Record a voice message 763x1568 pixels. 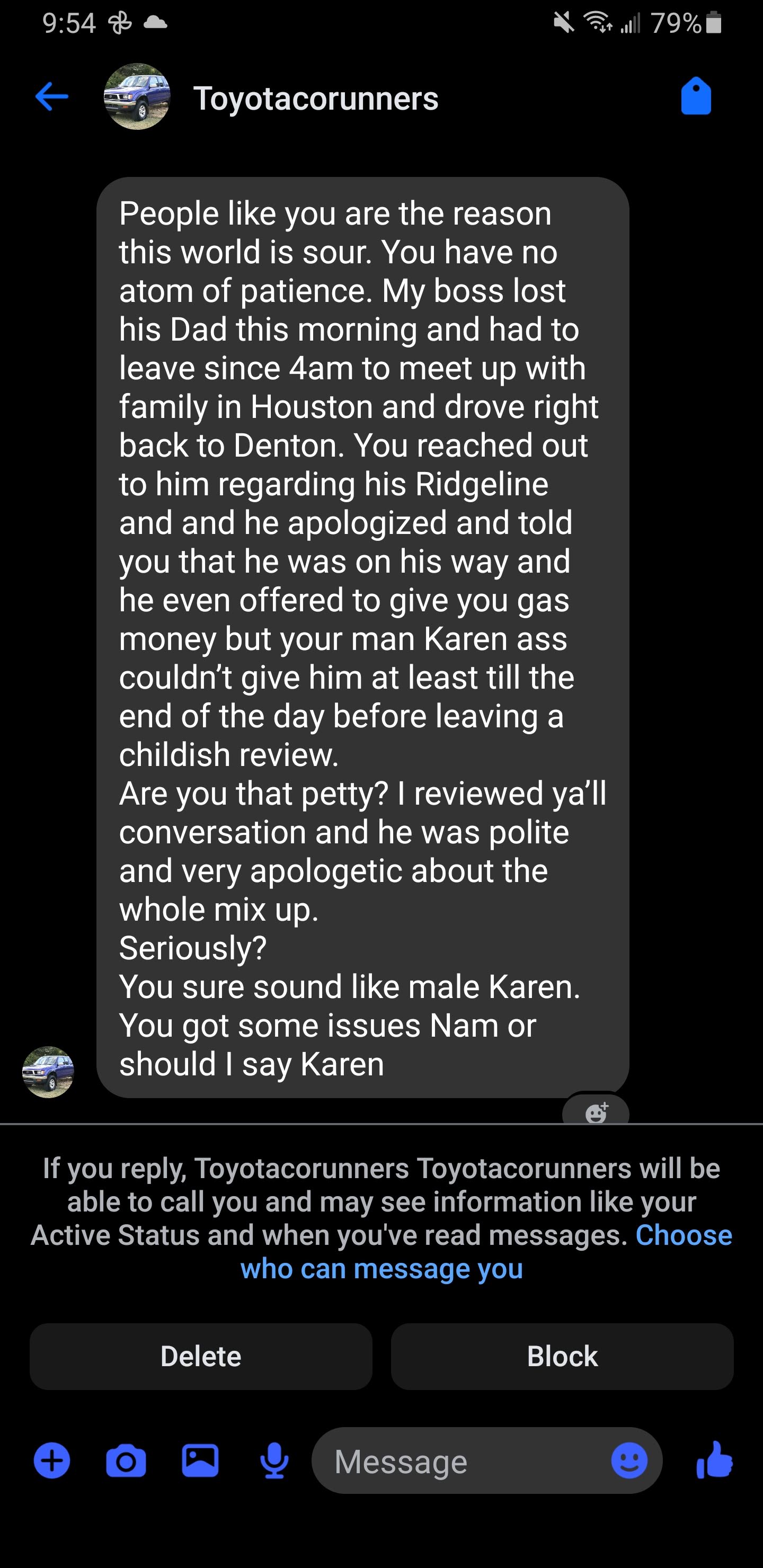(x=274, y=1461)
